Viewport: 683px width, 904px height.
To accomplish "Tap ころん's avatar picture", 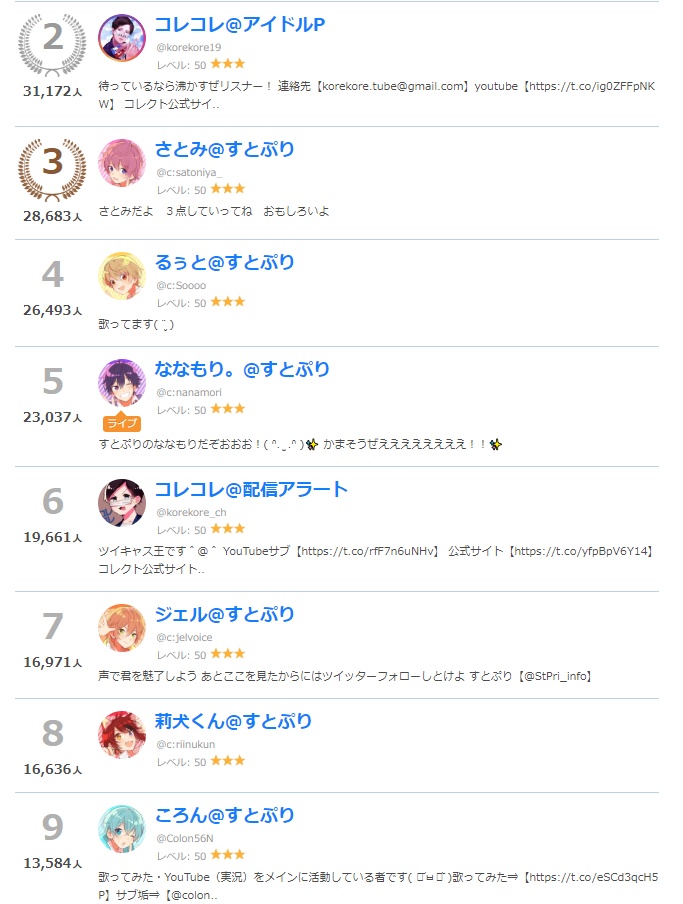I will click(122, 828).
